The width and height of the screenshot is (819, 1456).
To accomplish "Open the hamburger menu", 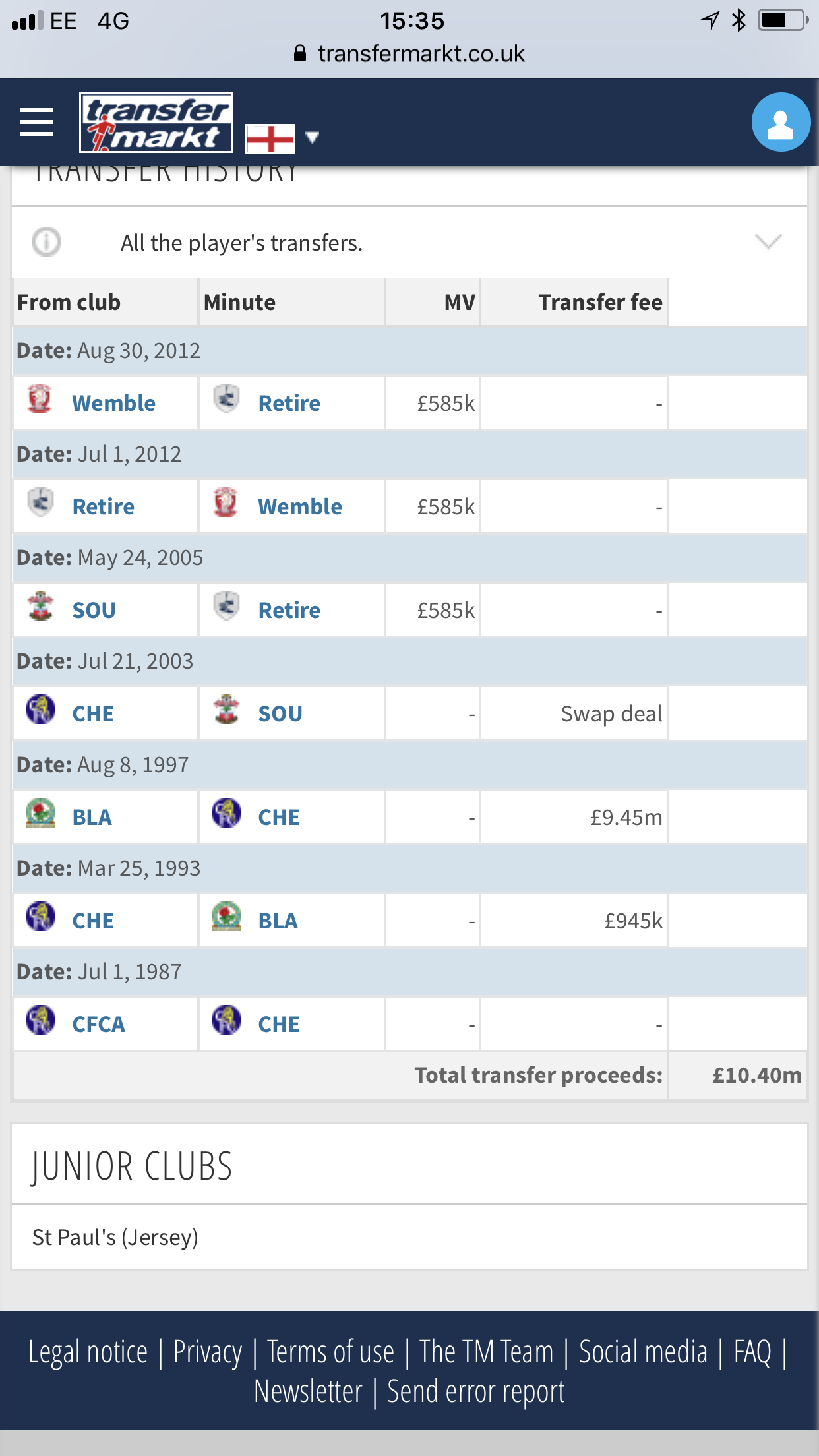I will tap(36, 122).
